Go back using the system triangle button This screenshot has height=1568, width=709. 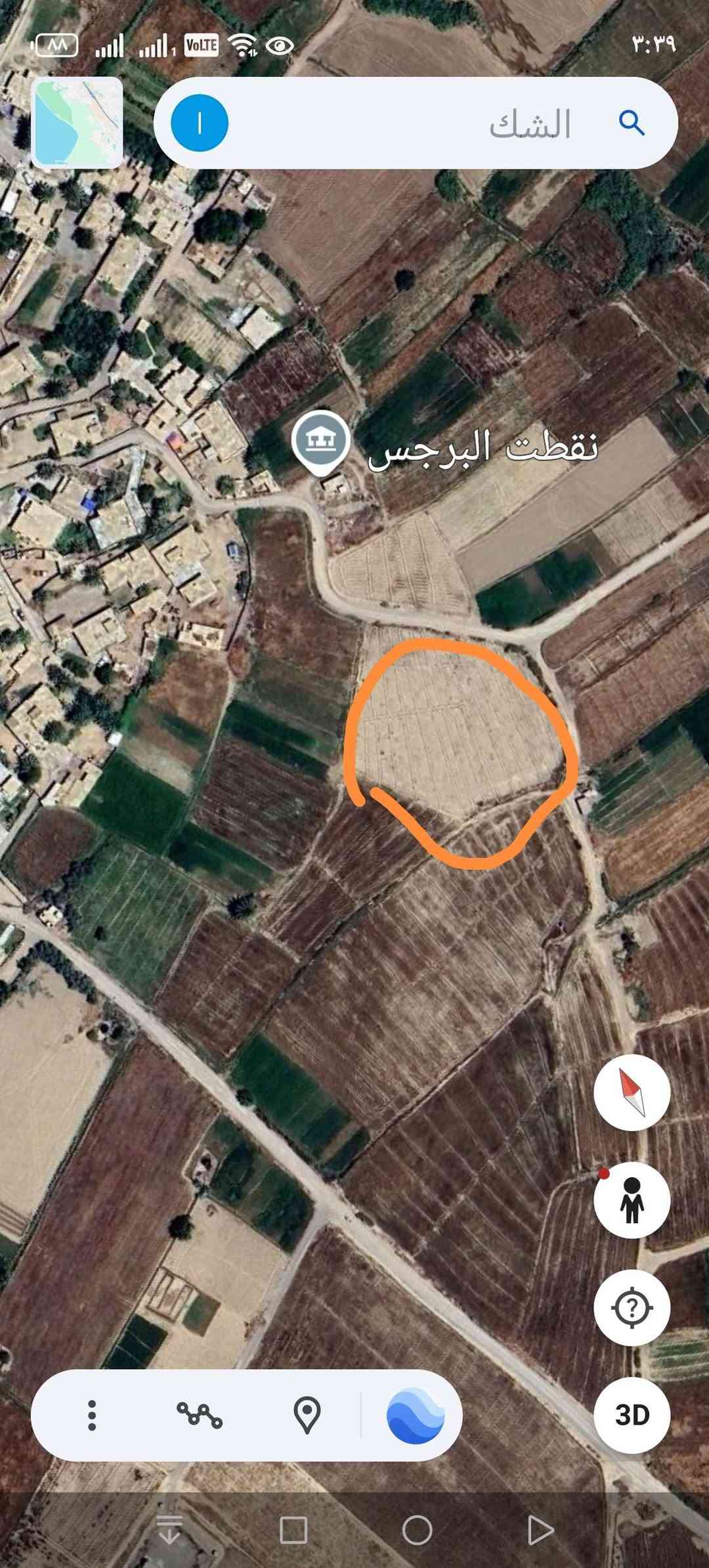(x=540, y=1530)
